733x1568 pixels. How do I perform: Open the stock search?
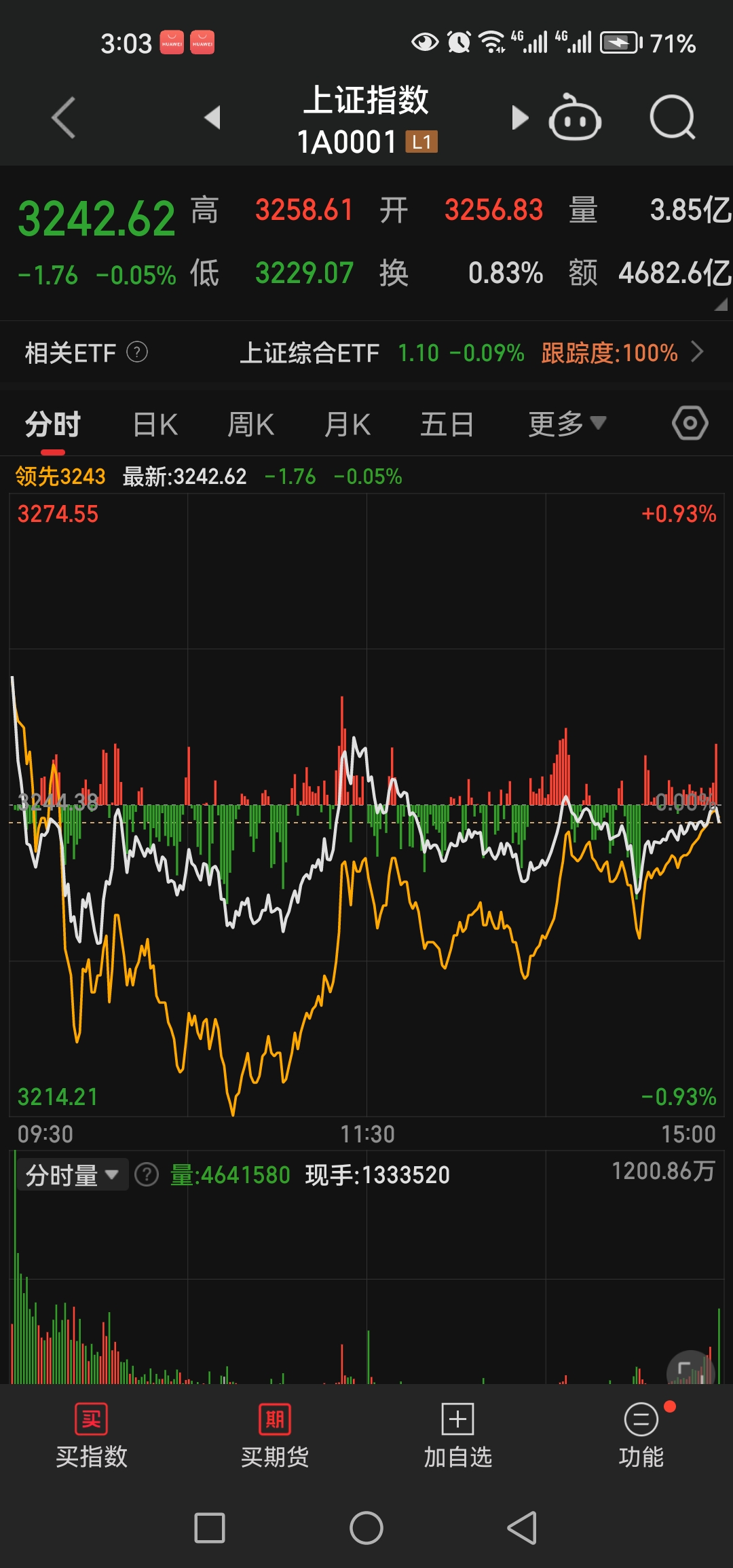pos(671,117)
